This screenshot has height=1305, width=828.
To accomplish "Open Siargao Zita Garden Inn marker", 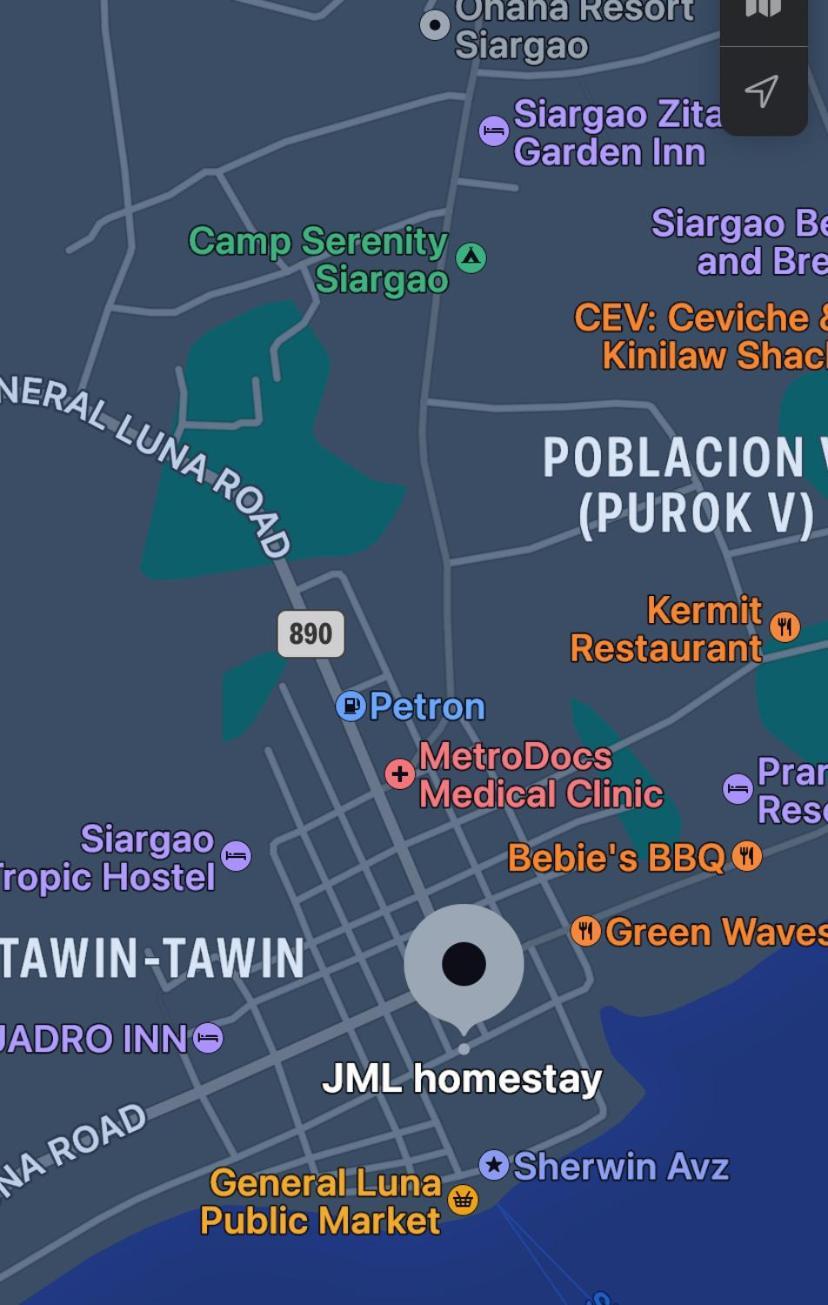I will tap(493, 131).
